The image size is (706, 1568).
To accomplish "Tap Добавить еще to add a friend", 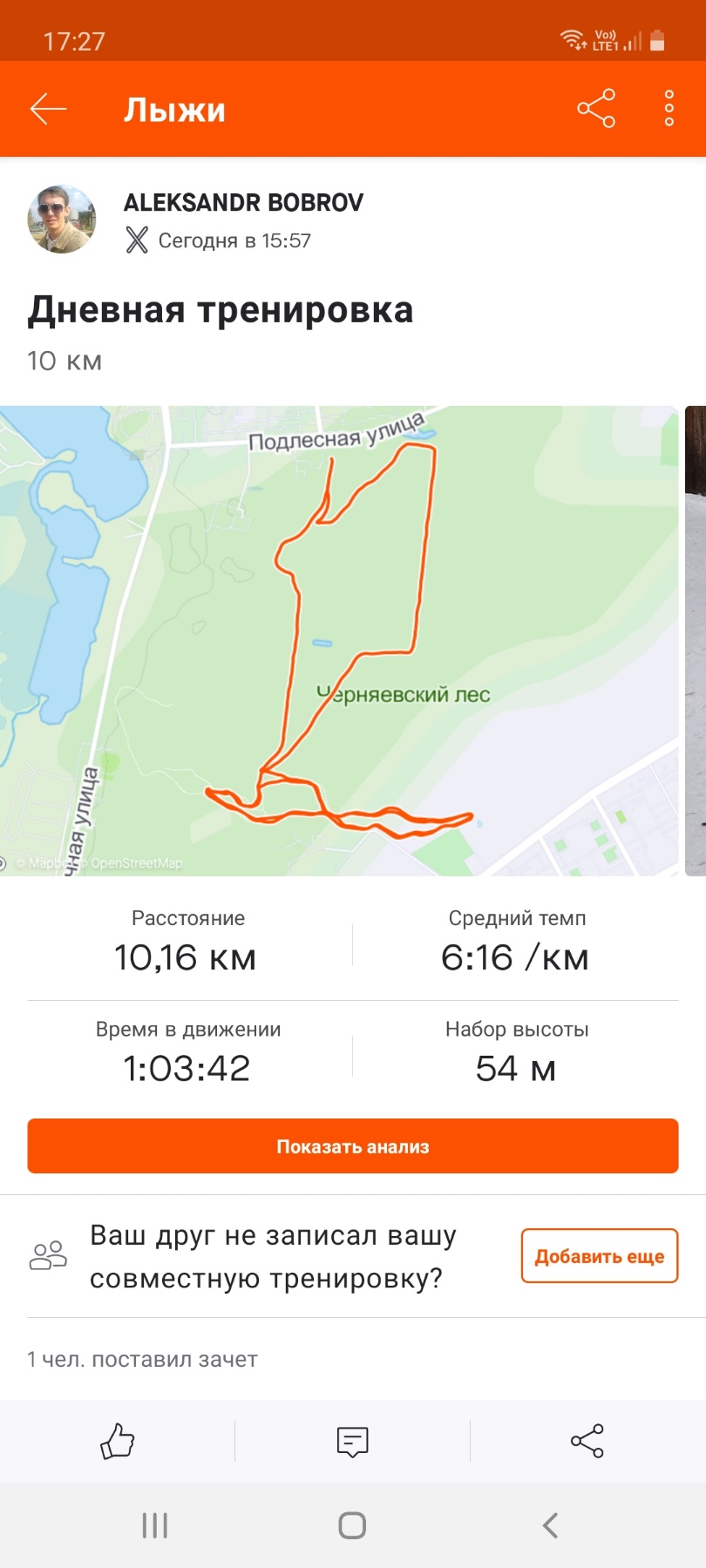I will pyautogui.click(x=600, y=1256).
